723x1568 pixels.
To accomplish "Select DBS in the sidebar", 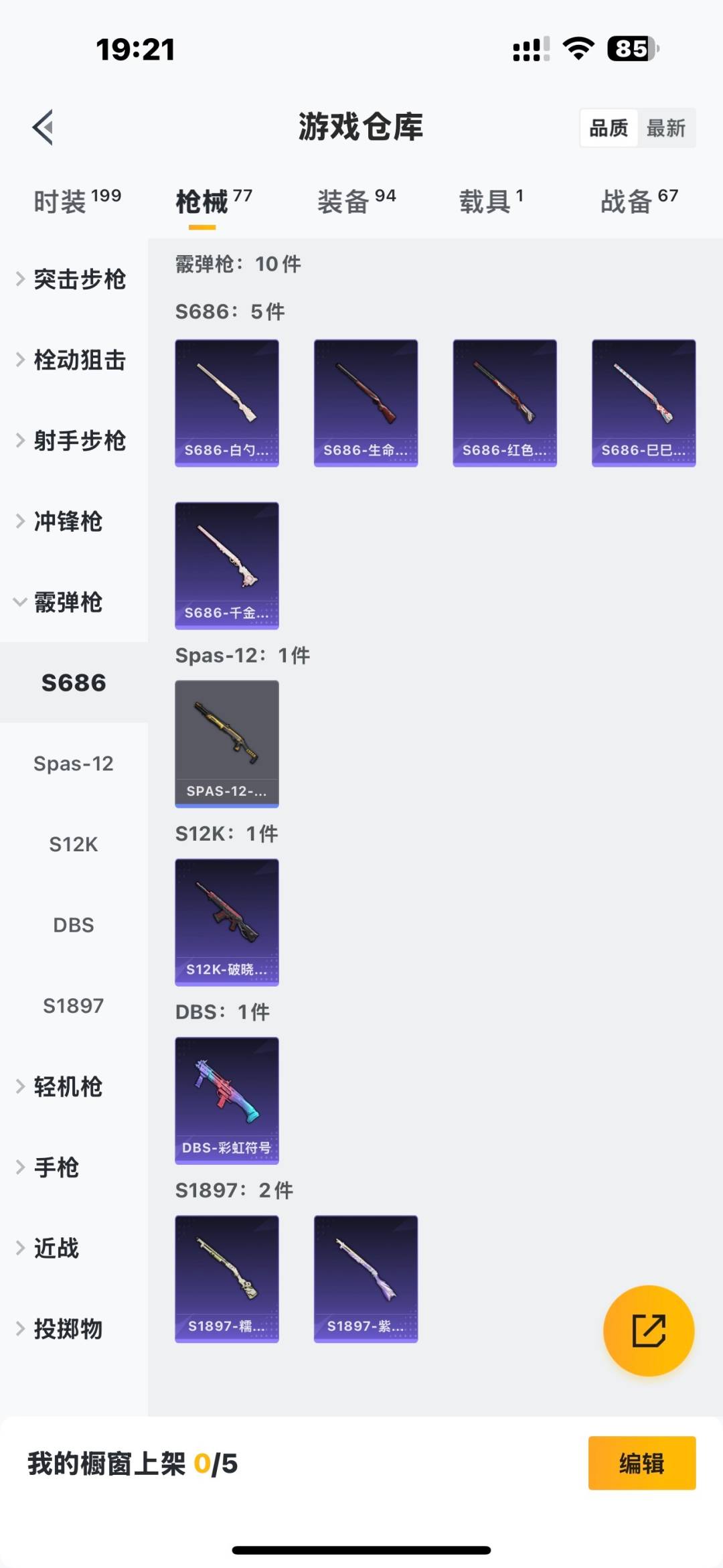I will 74,924.
